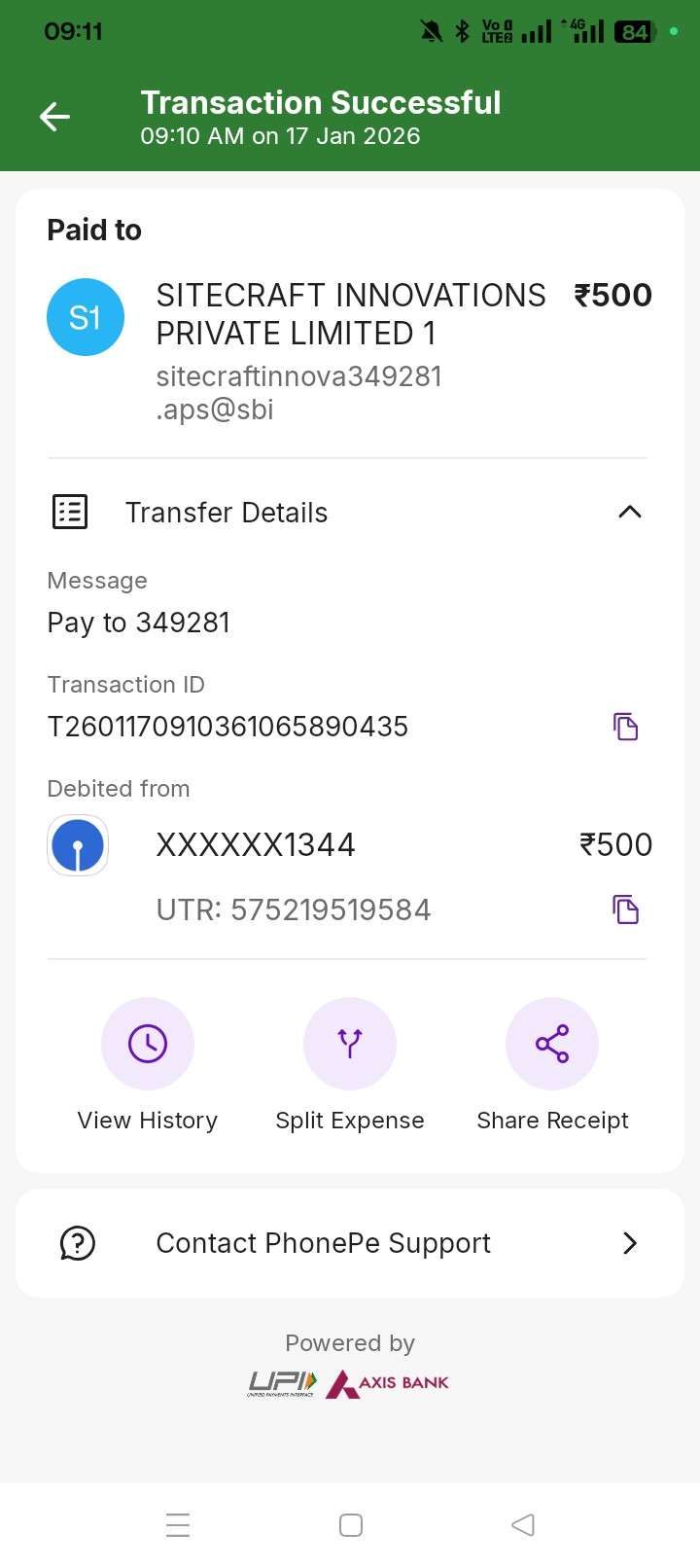This screenshot has height=1568, width=700.
Task: Tap the system home button
Action: click(x=351, y=1525)
